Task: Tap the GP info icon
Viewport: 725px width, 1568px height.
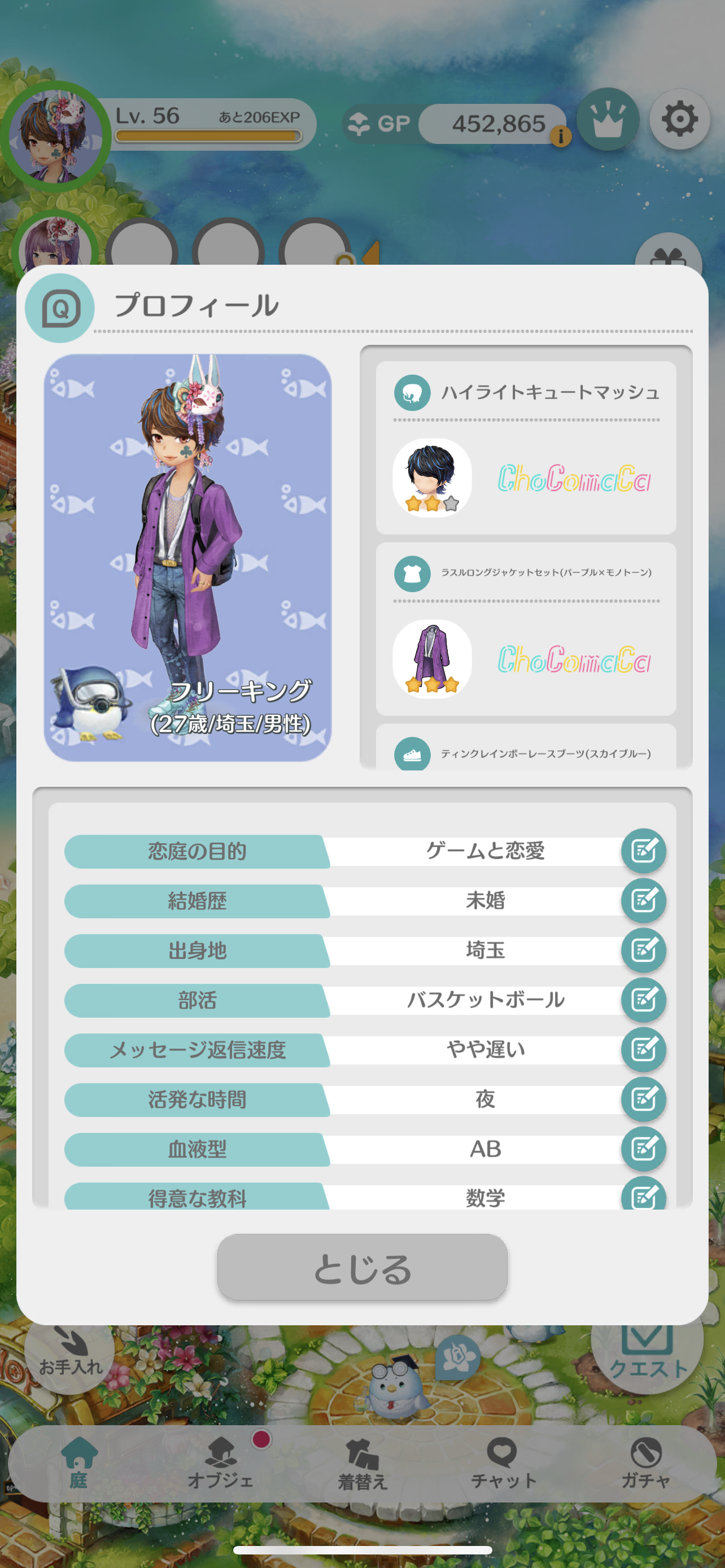Action: [561, 135]
